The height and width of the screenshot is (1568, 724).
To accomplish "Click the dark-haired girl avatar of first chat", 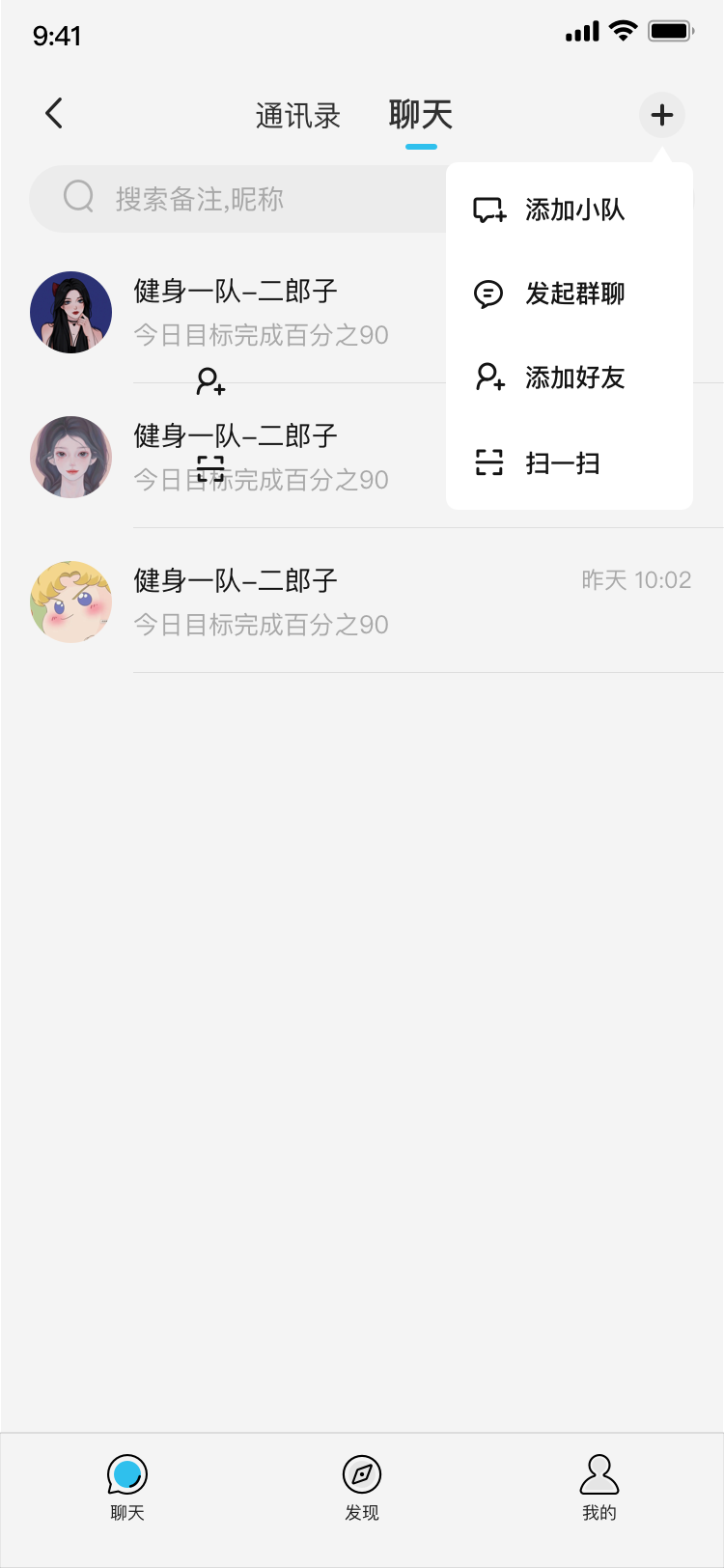I will click(70, 311).
